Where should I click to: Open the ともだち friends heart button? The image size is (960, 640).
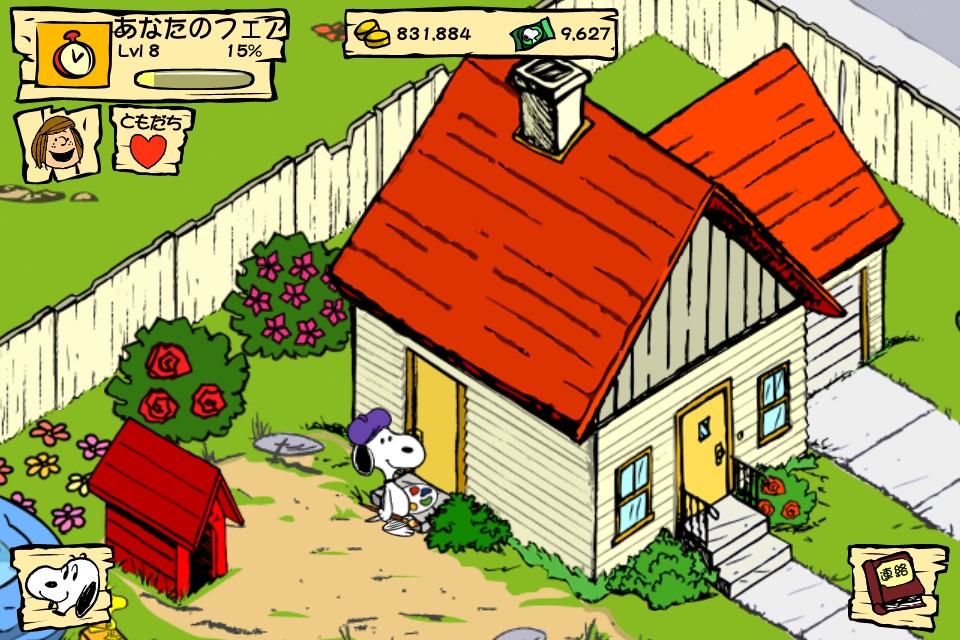click(149, 140)
